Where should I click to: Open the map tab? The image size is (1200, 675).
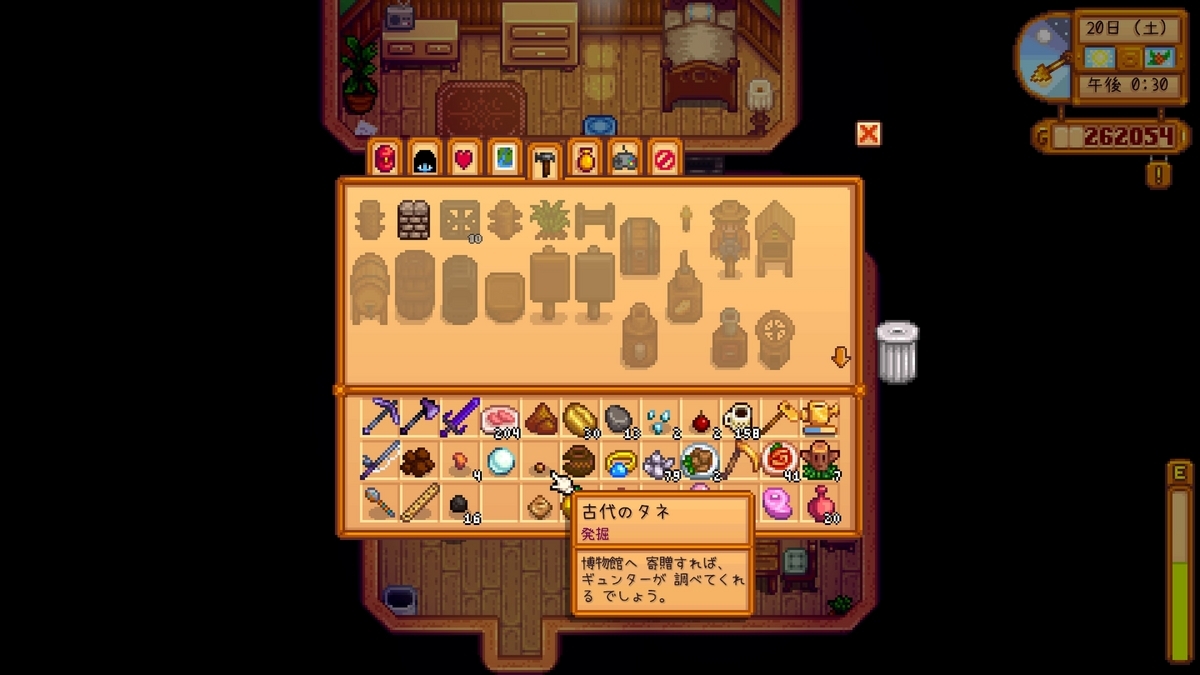(x=503, y=159)
